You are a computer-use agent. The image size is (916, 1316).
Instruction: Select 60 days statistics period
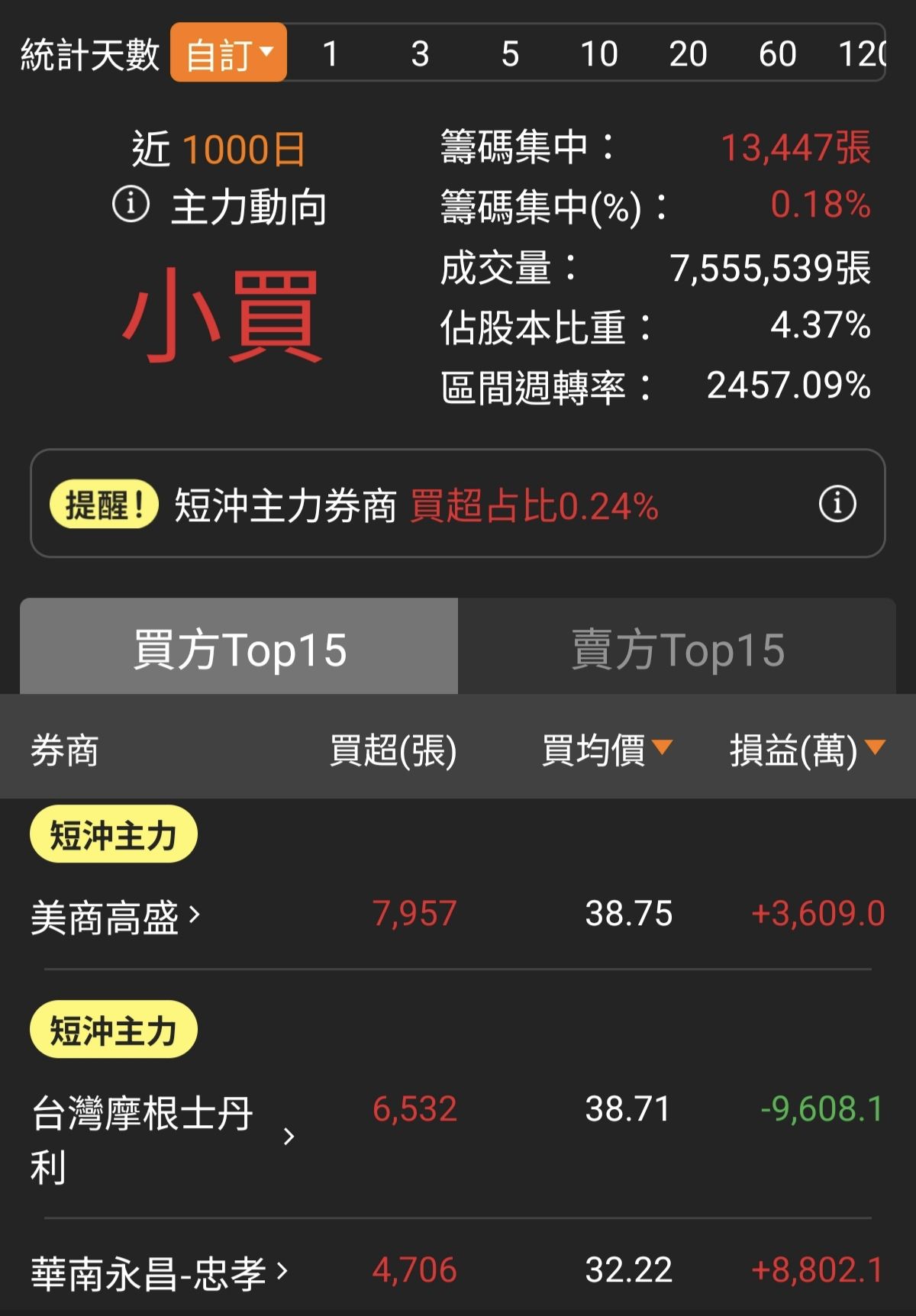(x=777, y=54)
